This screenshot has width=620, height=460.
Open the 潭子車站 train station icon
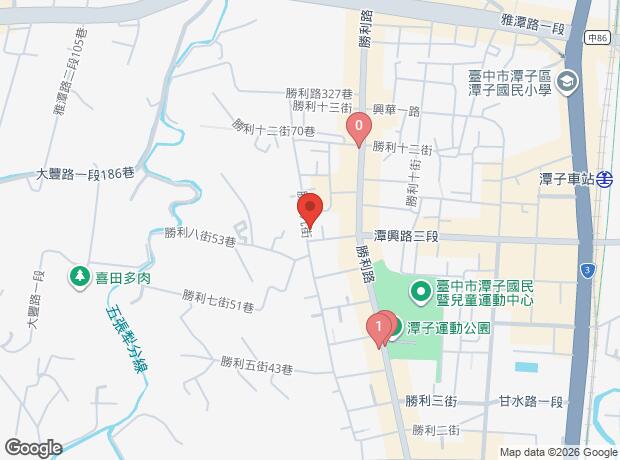[x=607, y=178]
